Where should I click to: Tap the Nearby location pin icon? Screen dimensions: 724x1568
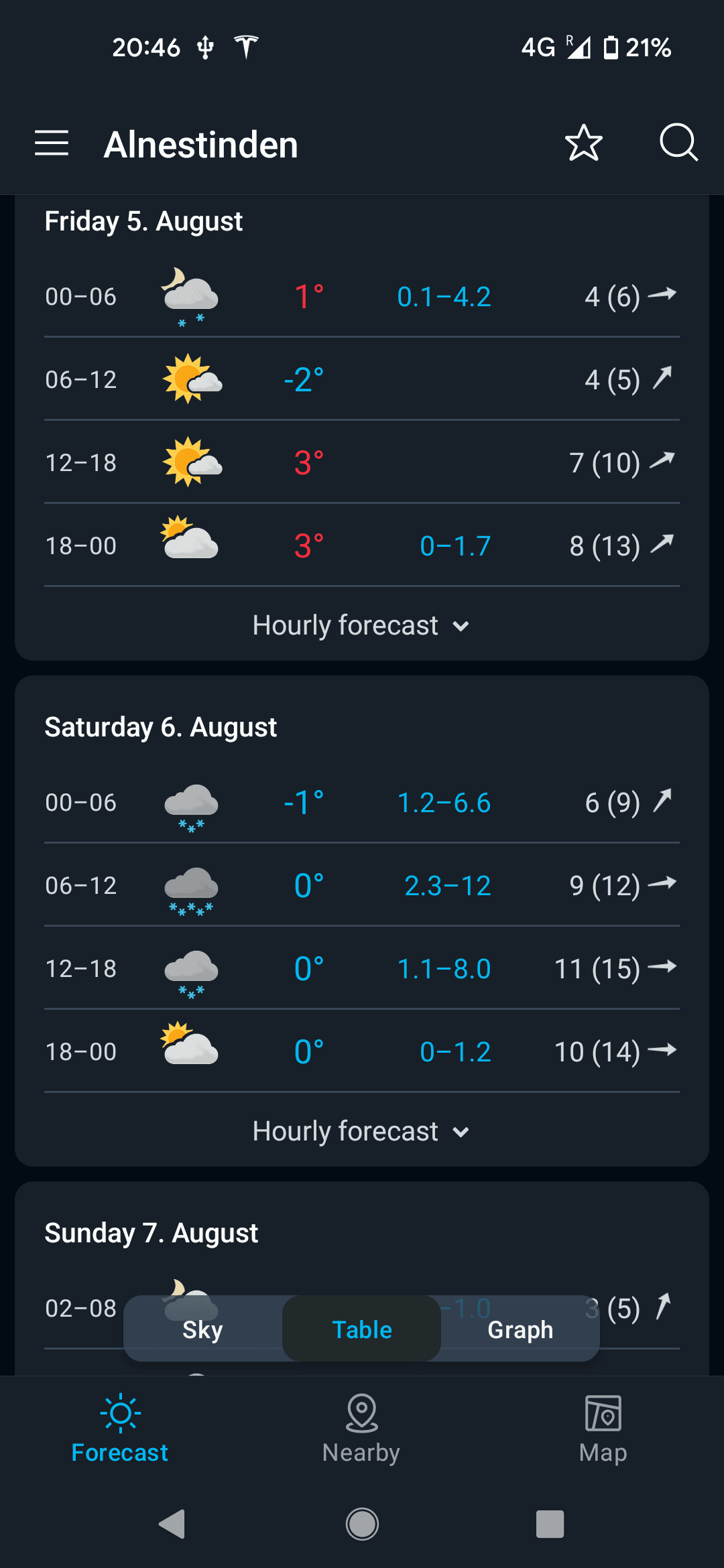coord(361,1414)
